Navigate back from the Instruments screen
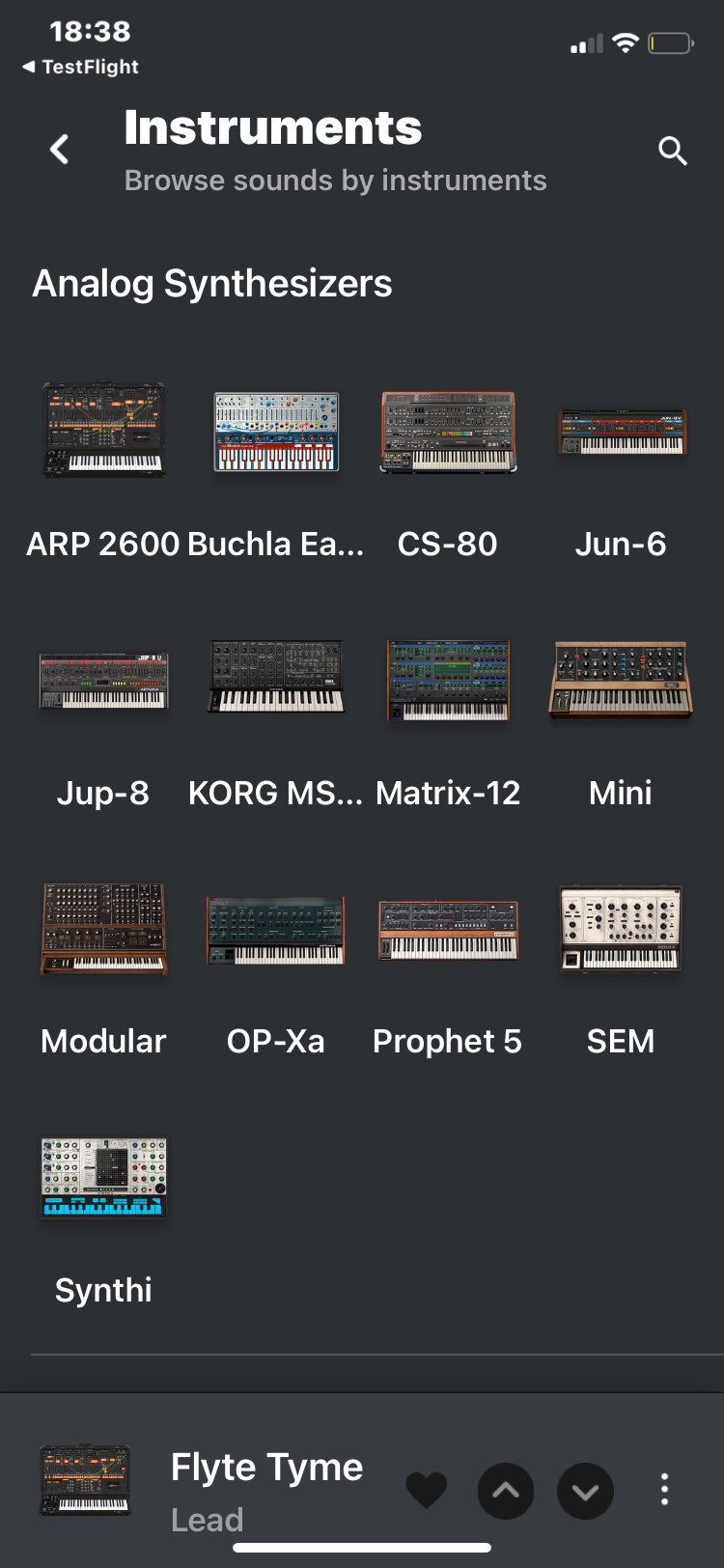 tap(59, 149)
